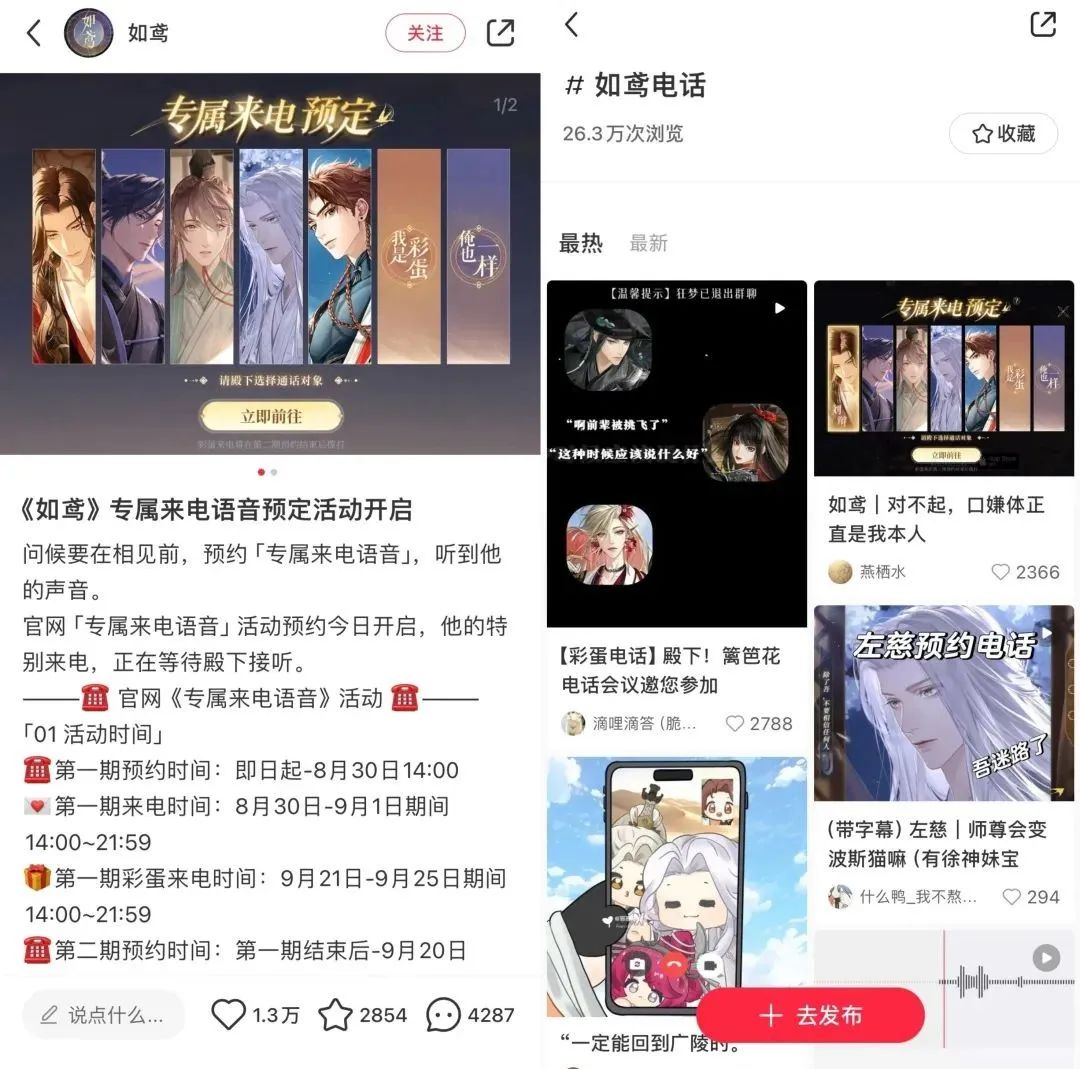This screenshot has width=1080, height=1069.
Task: Open 如鸢's profile avatar
Action: (x=88, y=33)
